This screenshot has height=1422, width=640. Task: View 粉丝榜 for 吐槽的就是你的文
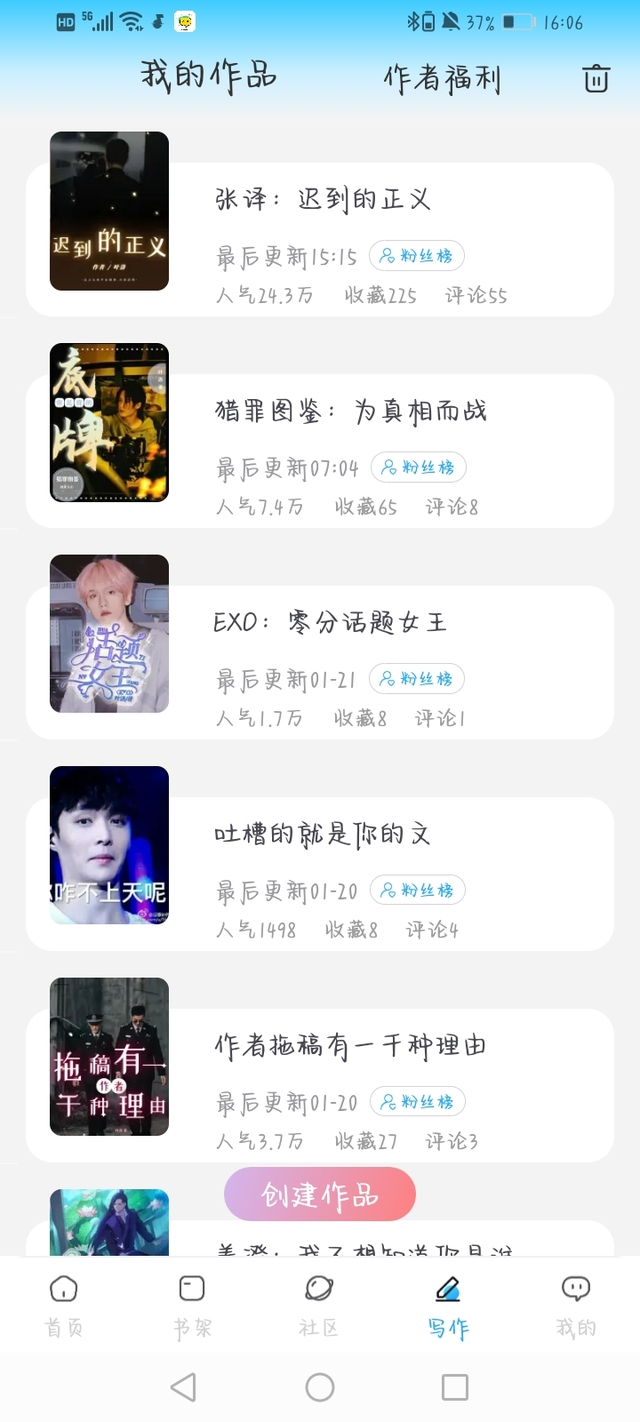pyautogui.click(x=417, y=890)
